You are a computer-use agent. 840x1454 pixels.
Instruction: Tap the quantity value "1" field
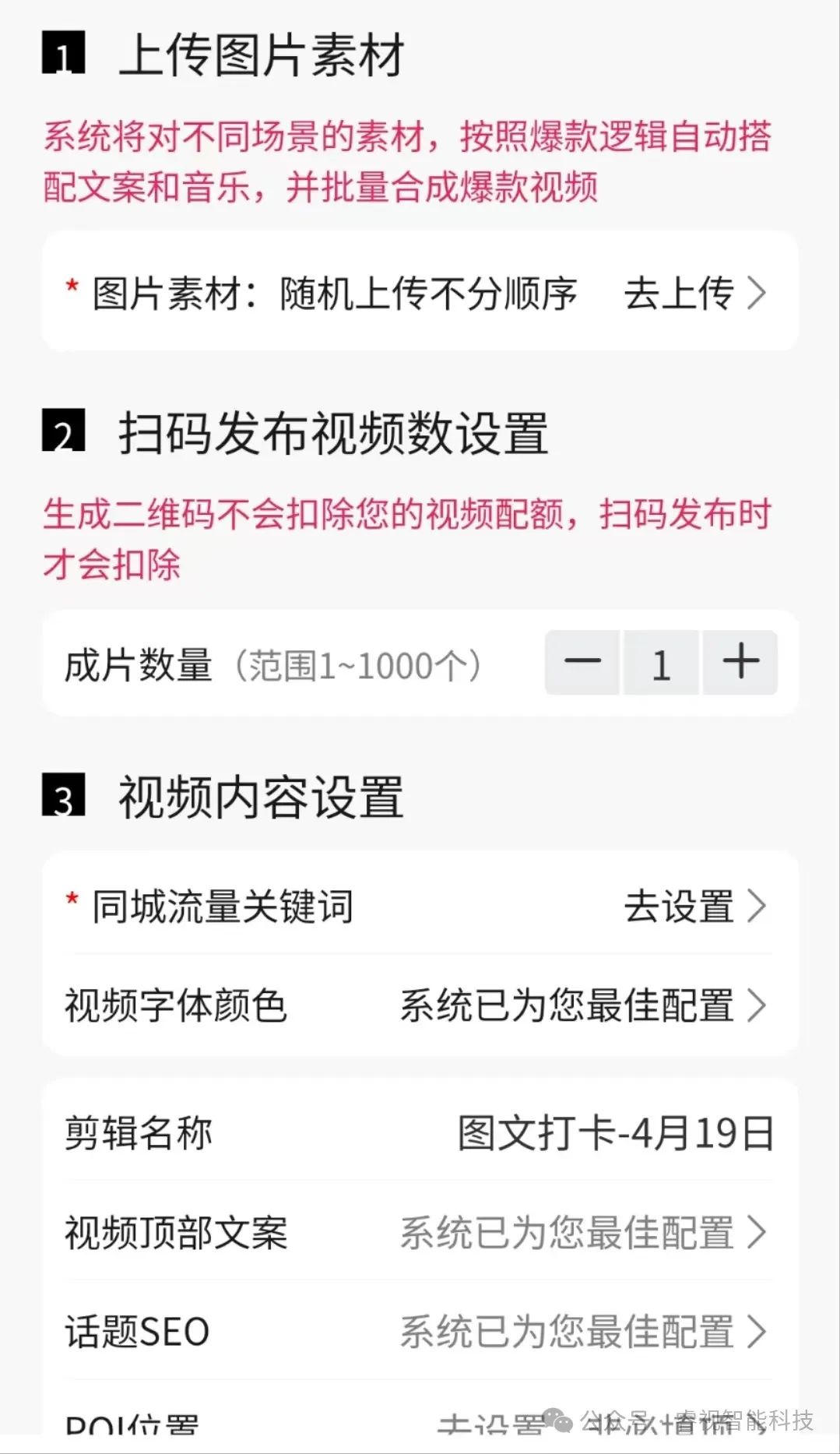662,663
